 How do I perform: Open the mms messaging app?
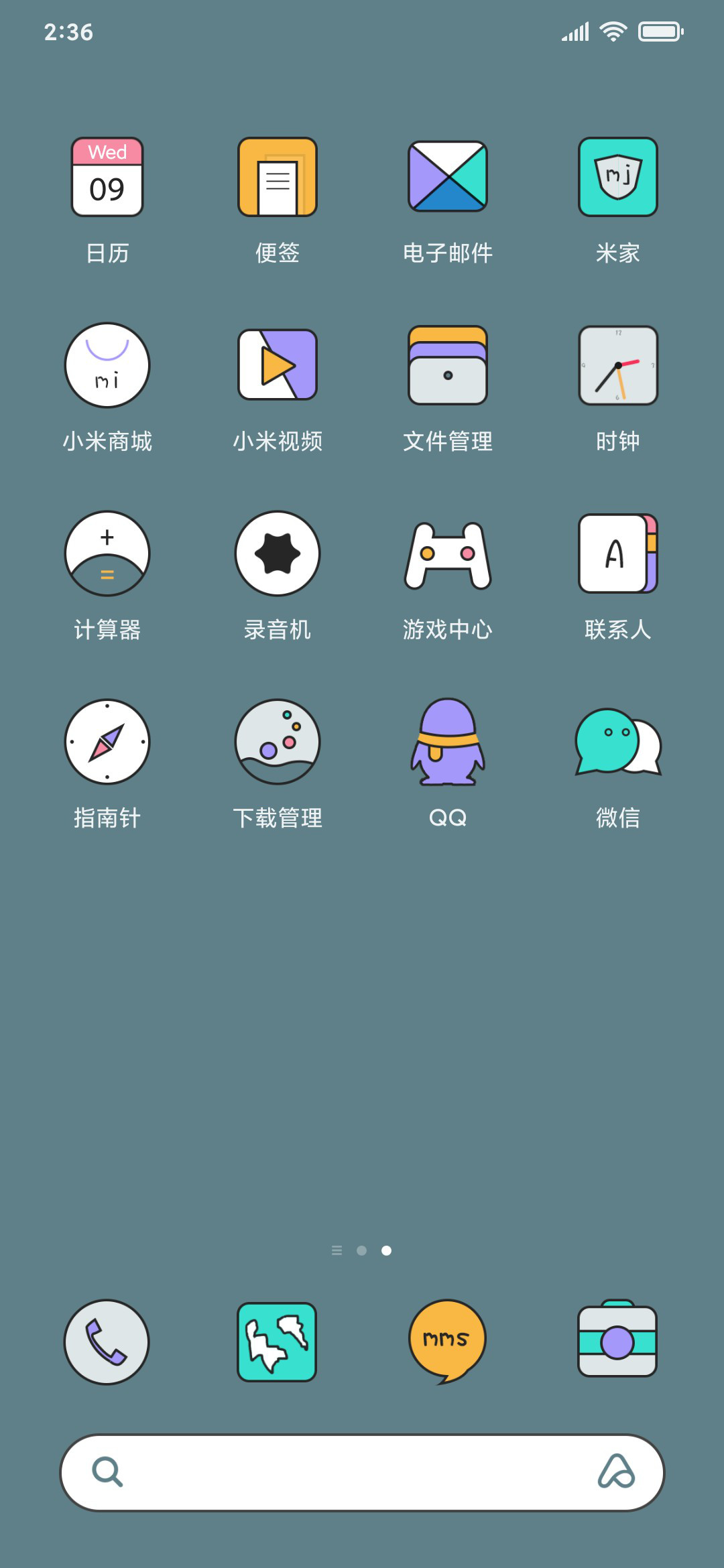tap(448, 1342)
